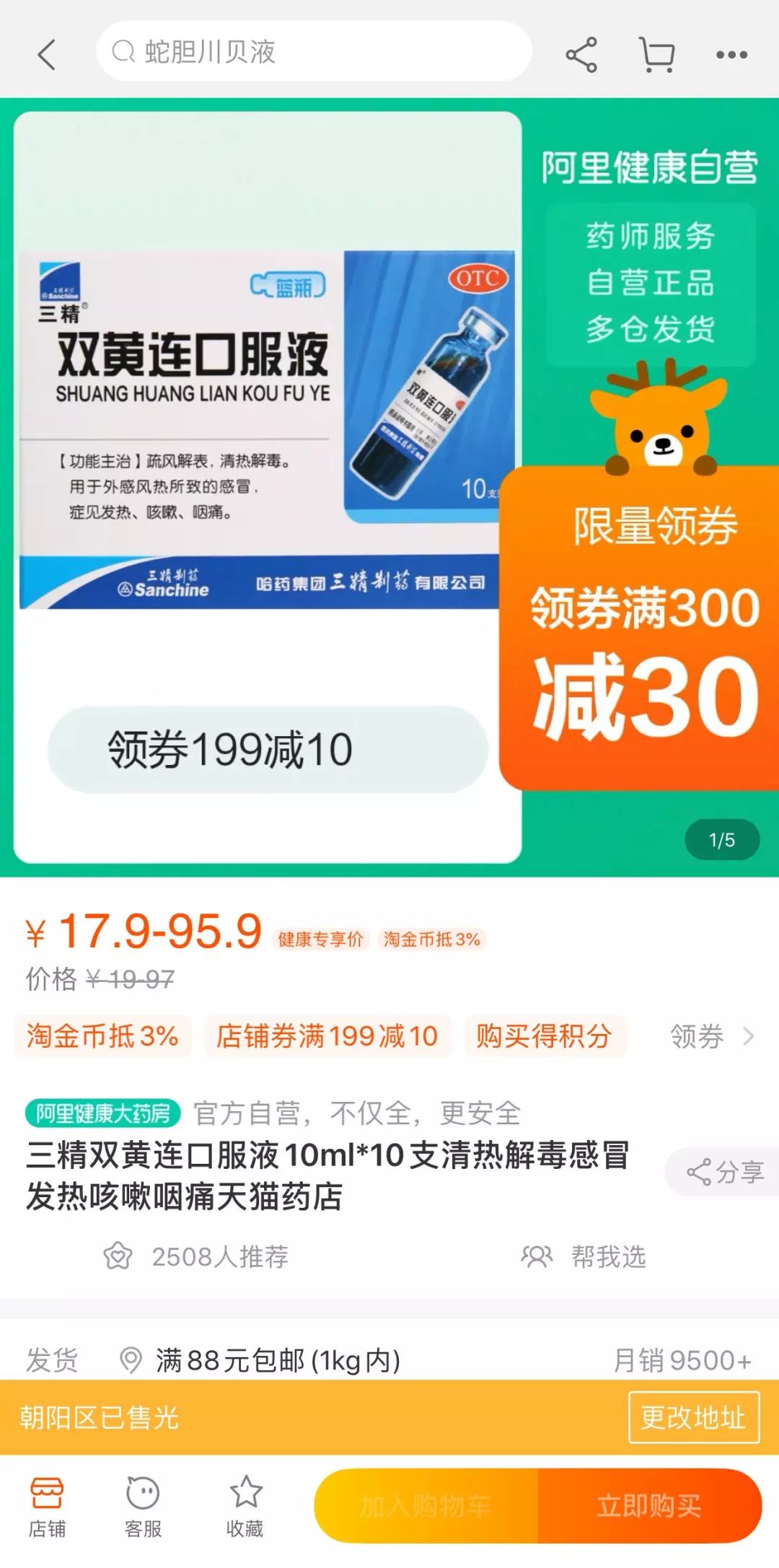Open 2508人推荐 recommendations
The width and height of the screenshot is (779, 1568).
196,1257
